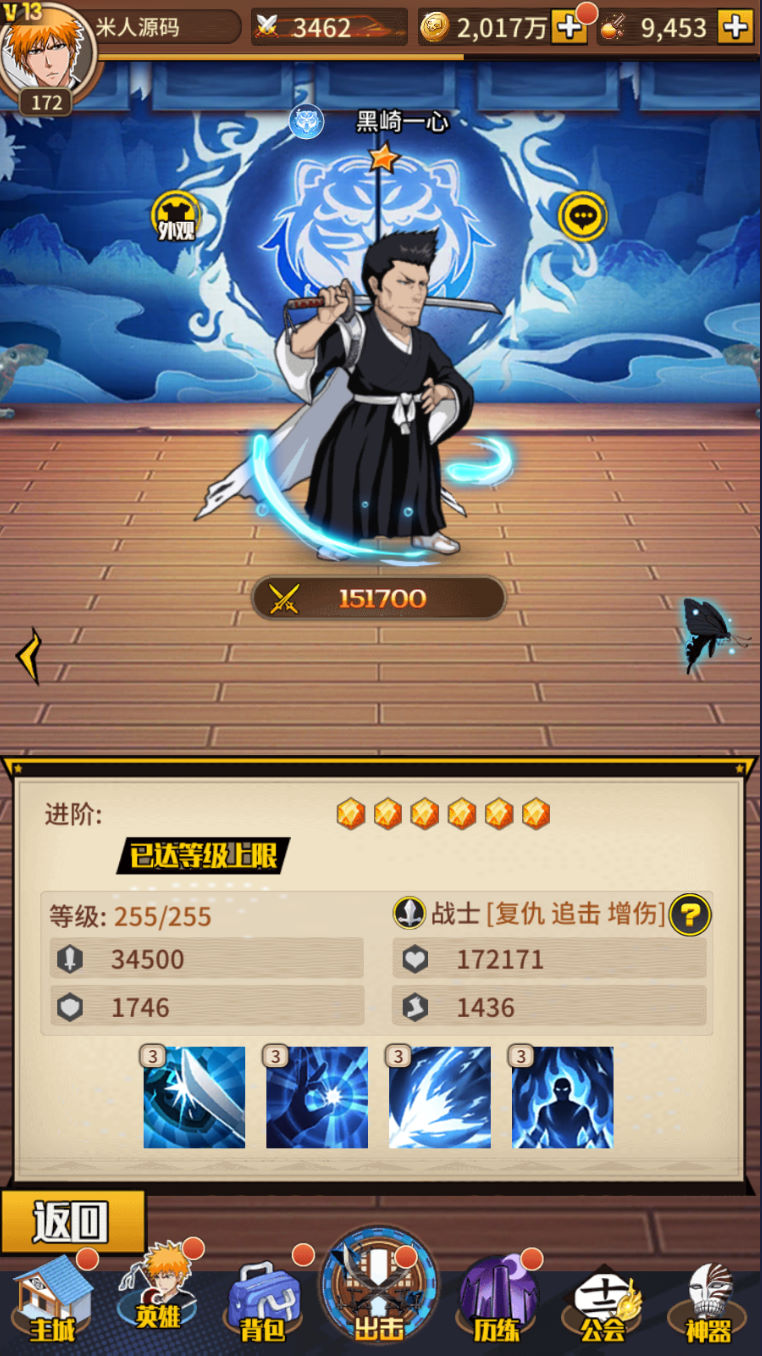Open the hero chat bubble icon

(582, 215)
